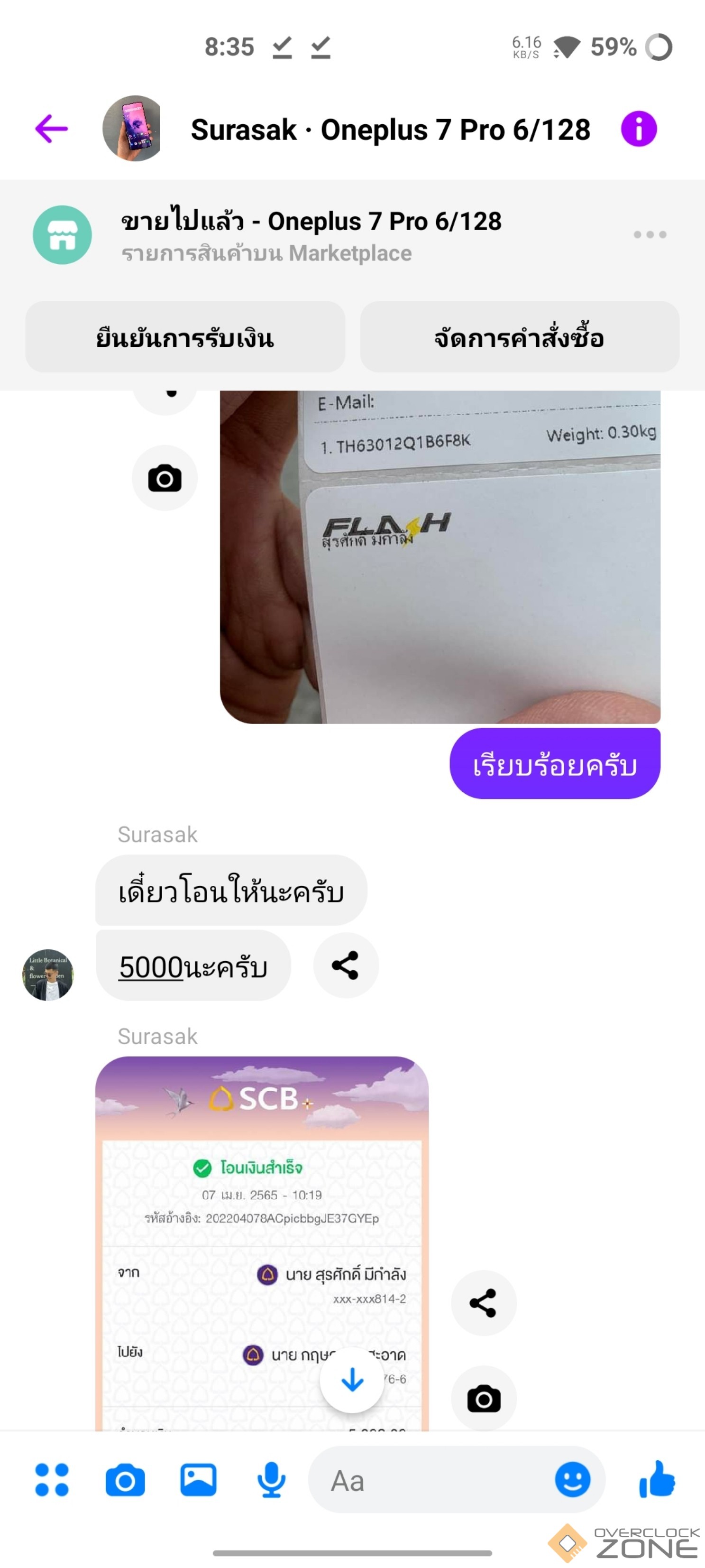Open the photo gallery picker

pos(198,1480)
